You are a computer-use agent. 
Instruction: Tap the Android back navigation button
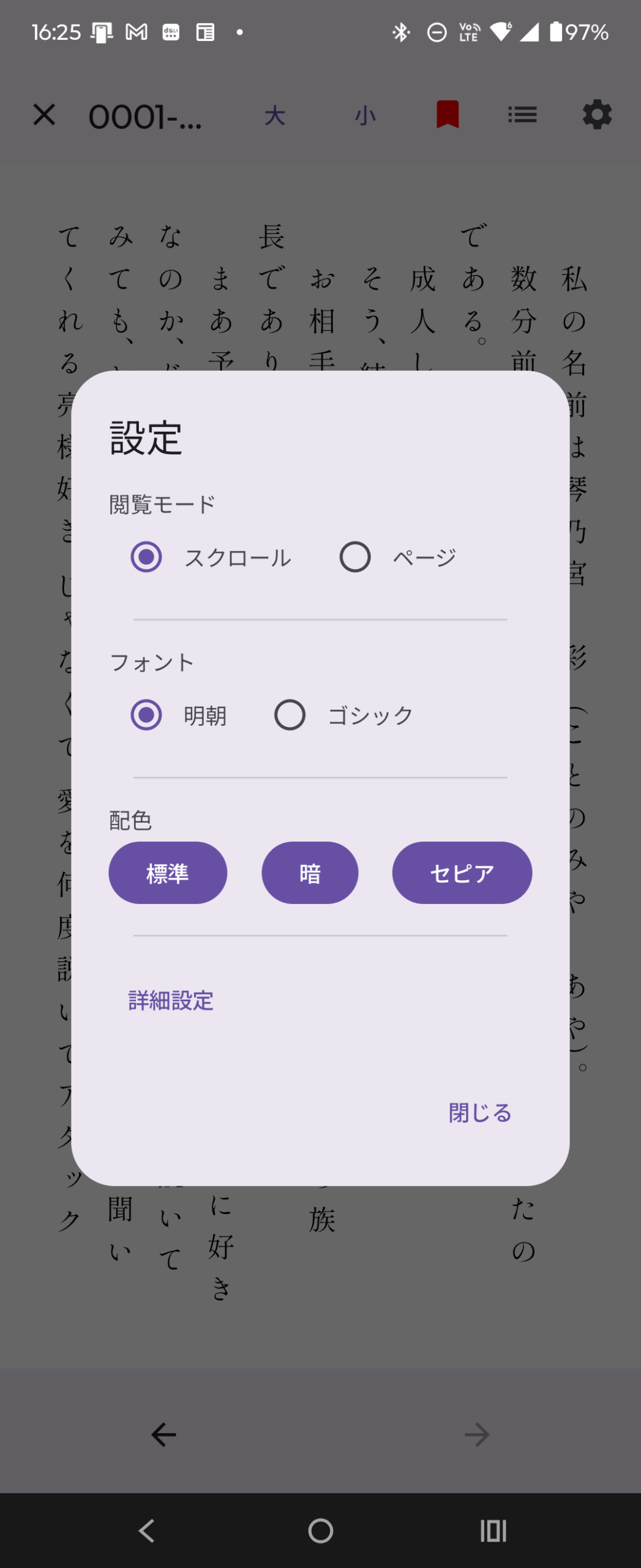coord(146,1531)
